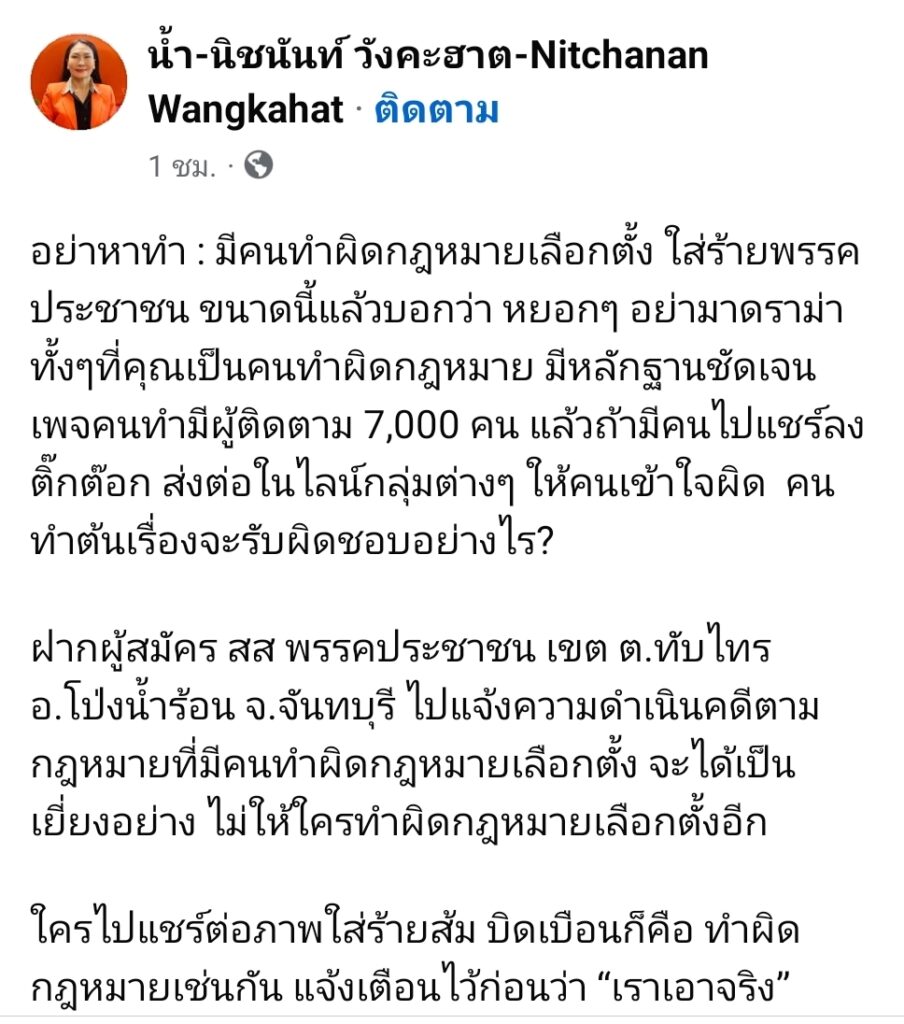The image size is (904, 1024).
Task: Tap the ติดตาม follow link
Action: coord(437,110)
